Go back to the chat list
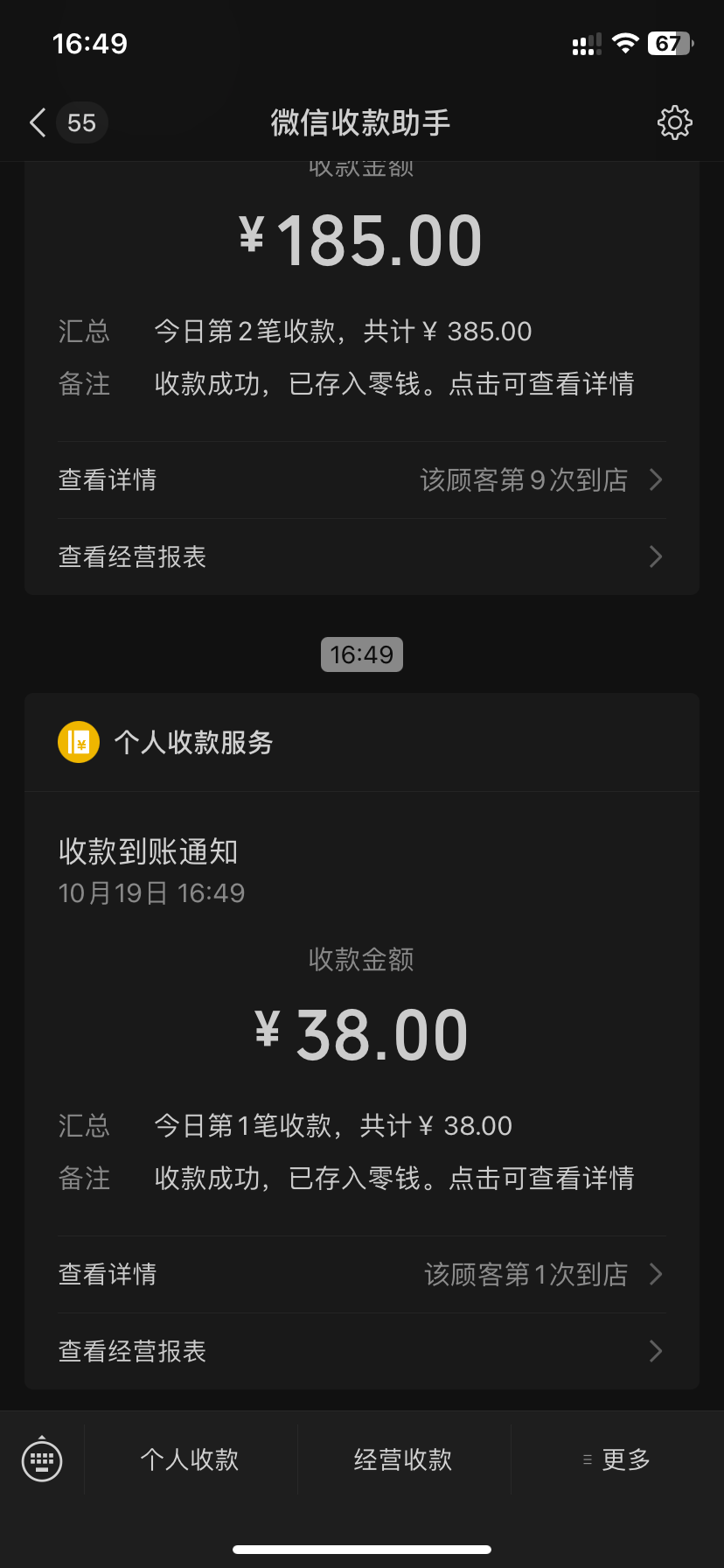Screen dimensions: 724x1568 pyautogui.click(x=38, y=122)
